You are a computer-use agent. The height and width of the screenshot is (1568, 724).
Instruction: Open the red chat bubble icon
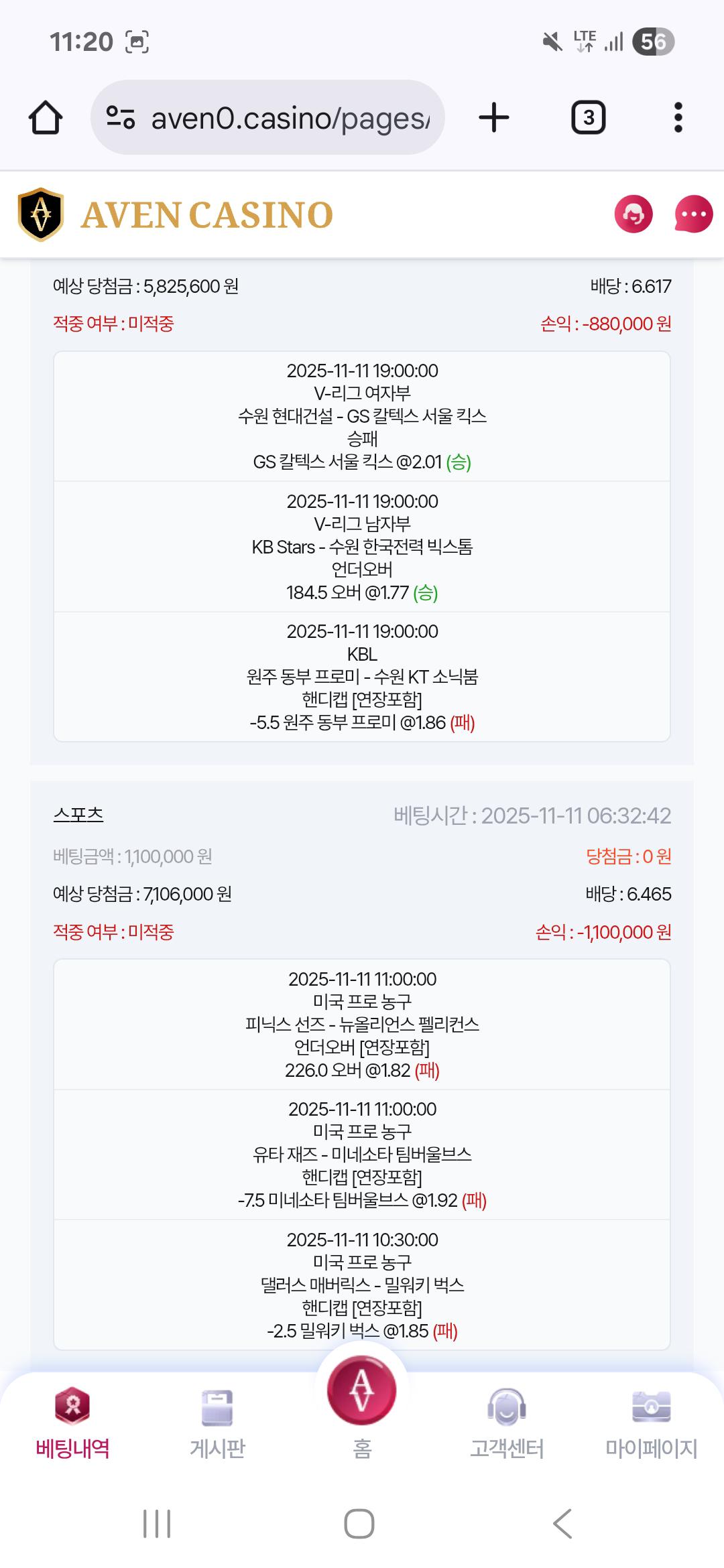(x=693, y=214)
